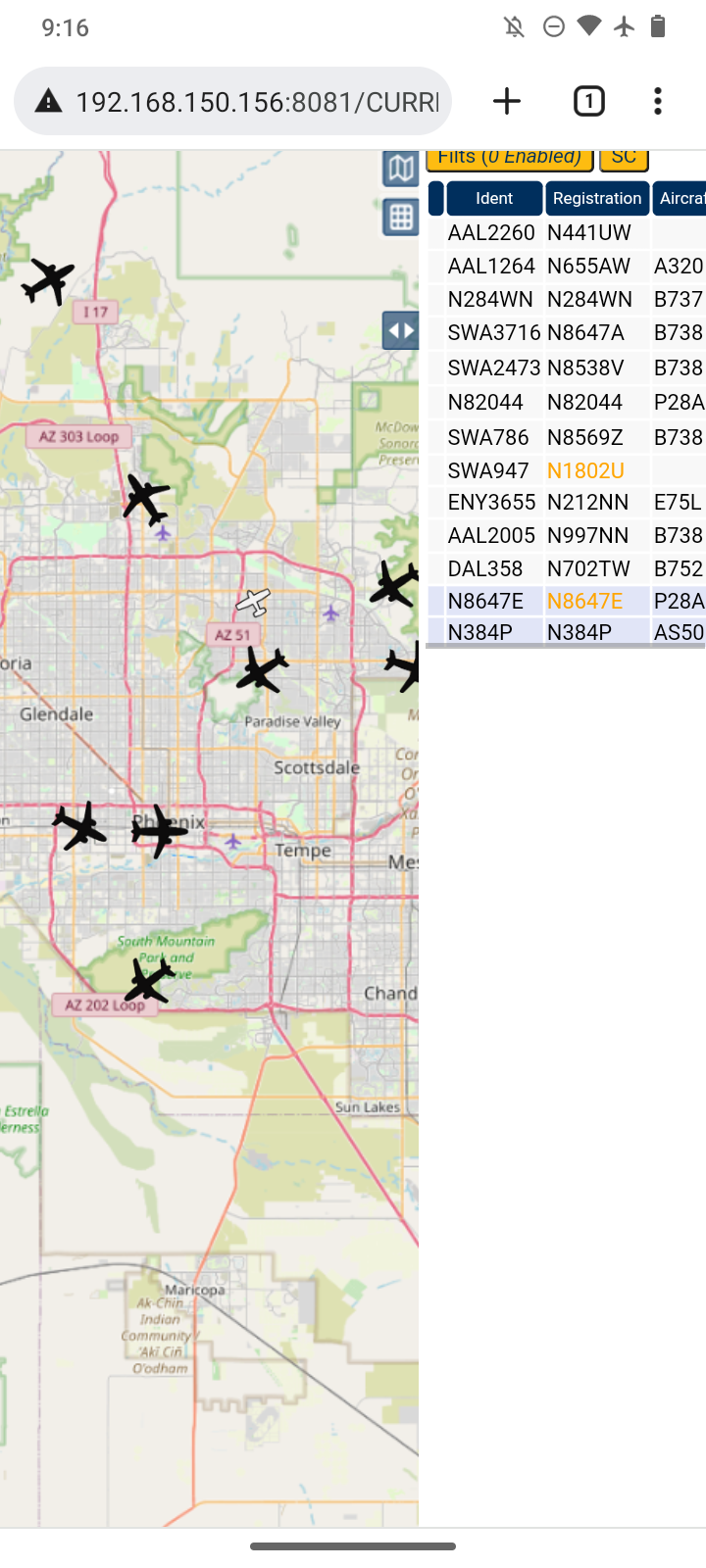Select the SWA3716 flight row
This screenshot has width=706, height=1568.
click(x=567, y=333)
